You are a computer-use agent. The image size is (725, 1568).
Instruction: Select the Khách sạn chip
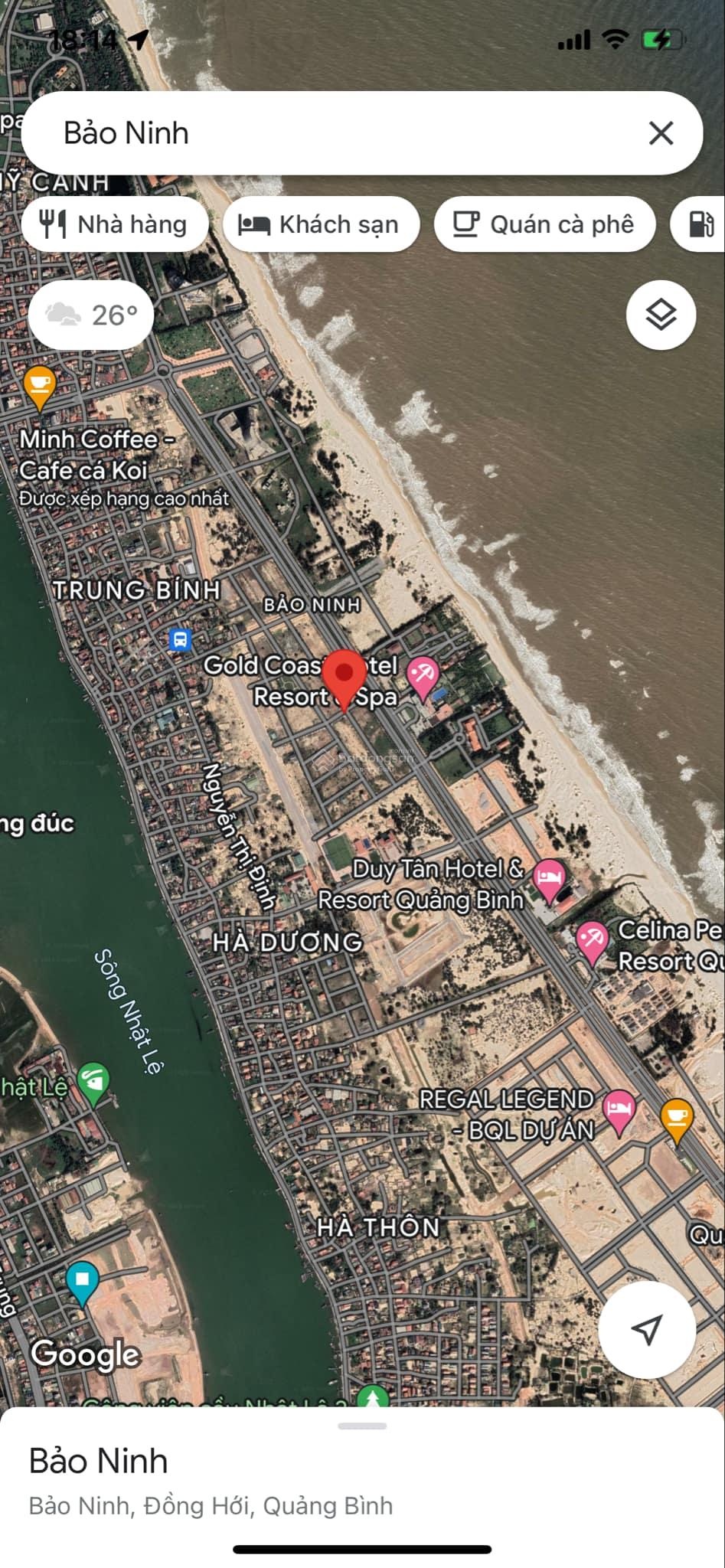point(320,224)
